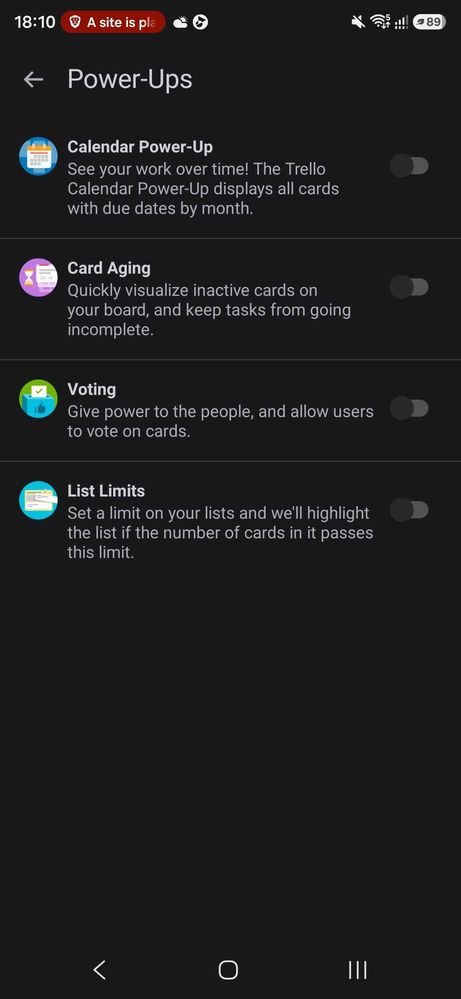
Task: Enable the Calendar Power-Up switch
Action: 409,166
